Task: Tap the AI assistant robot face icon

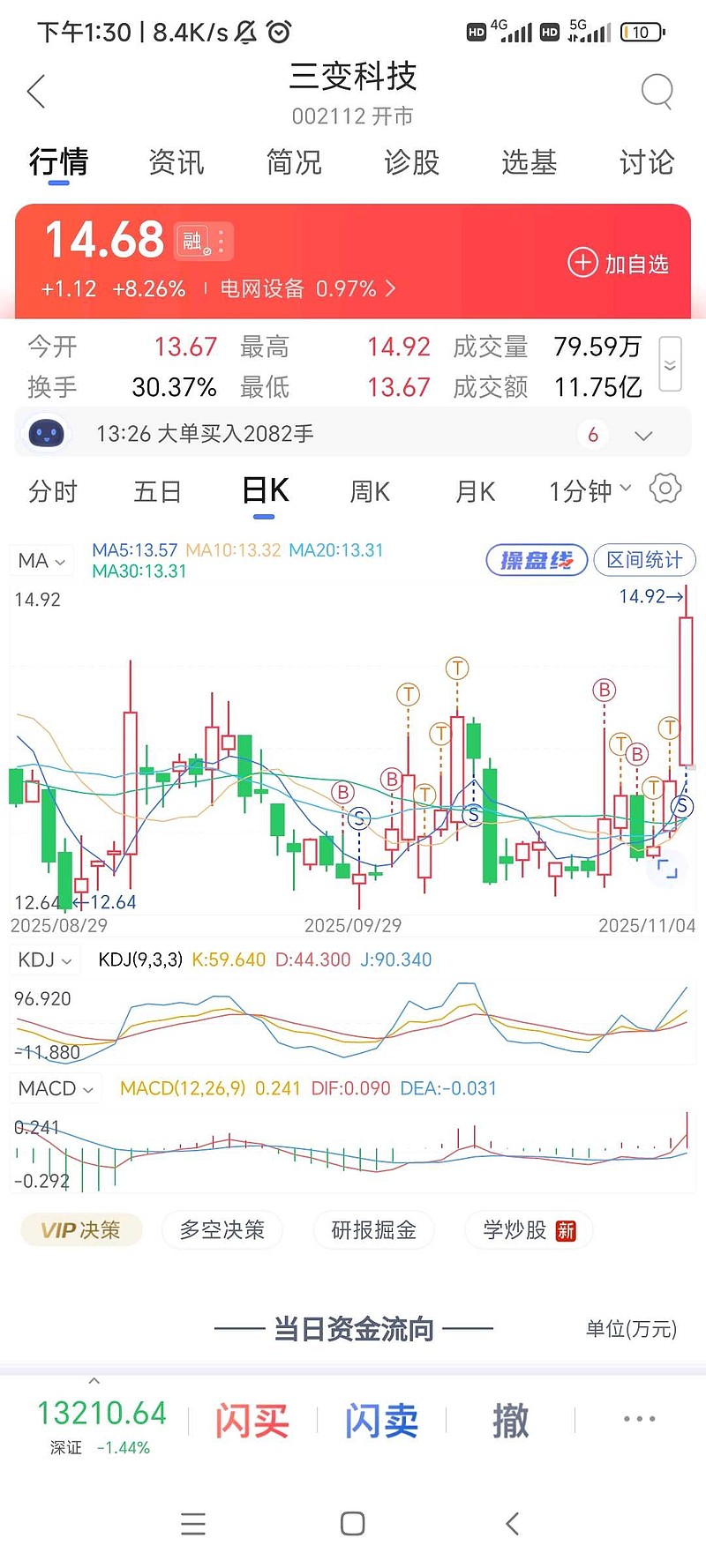Action: pos(46,433)
